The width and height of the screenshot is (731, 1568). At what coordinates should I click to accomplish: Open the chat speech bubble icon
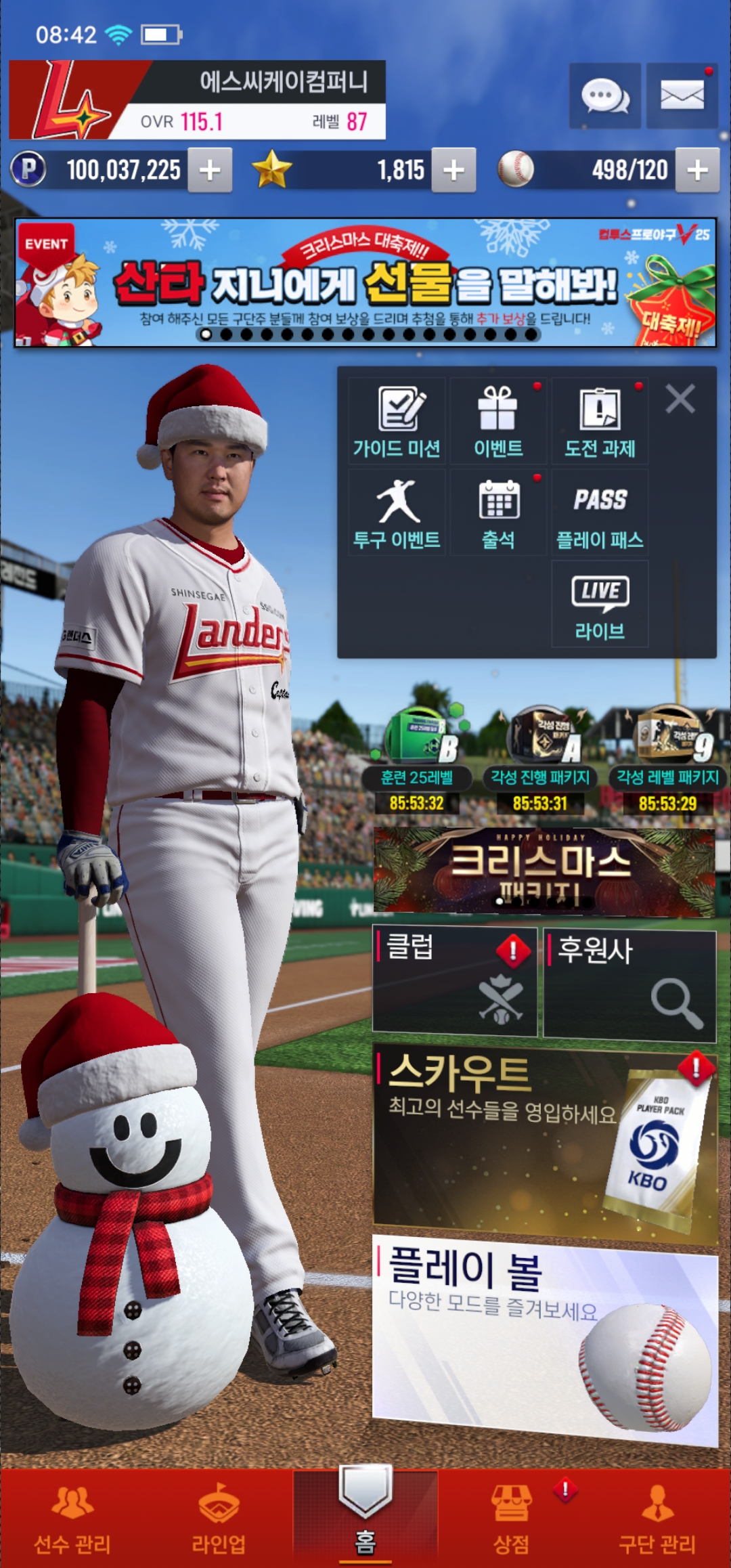[x=604, y=96]
